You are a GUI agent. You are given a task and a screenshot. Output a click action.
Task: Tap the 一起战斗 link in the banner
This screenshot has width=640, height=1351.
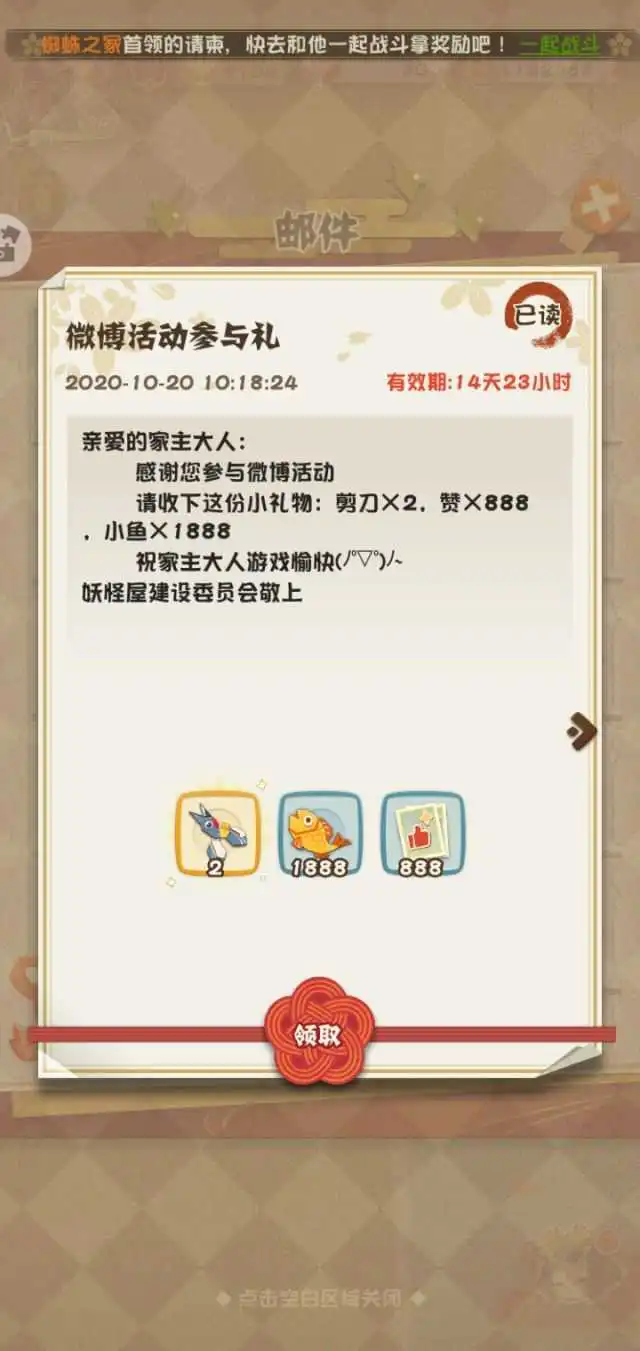click(559, 46)
